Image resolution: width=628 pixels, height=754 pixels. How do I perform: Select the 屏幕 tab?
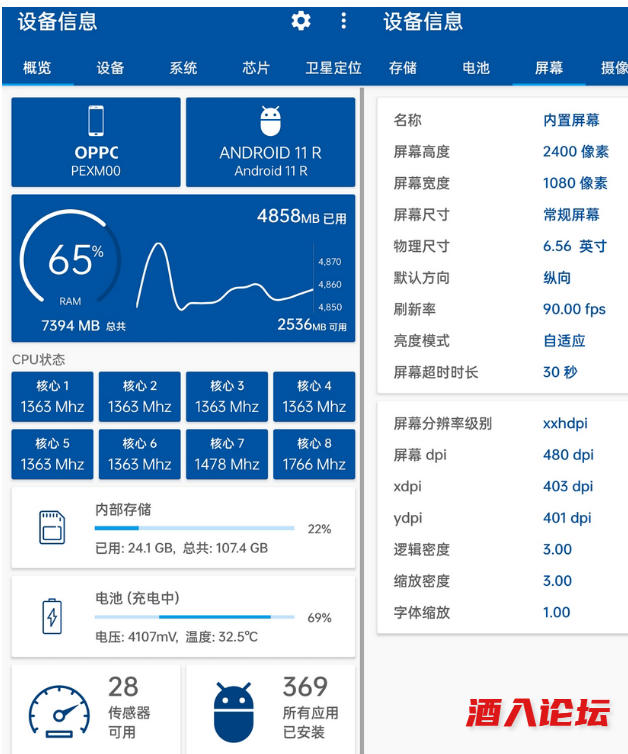(x=549, y=68)
